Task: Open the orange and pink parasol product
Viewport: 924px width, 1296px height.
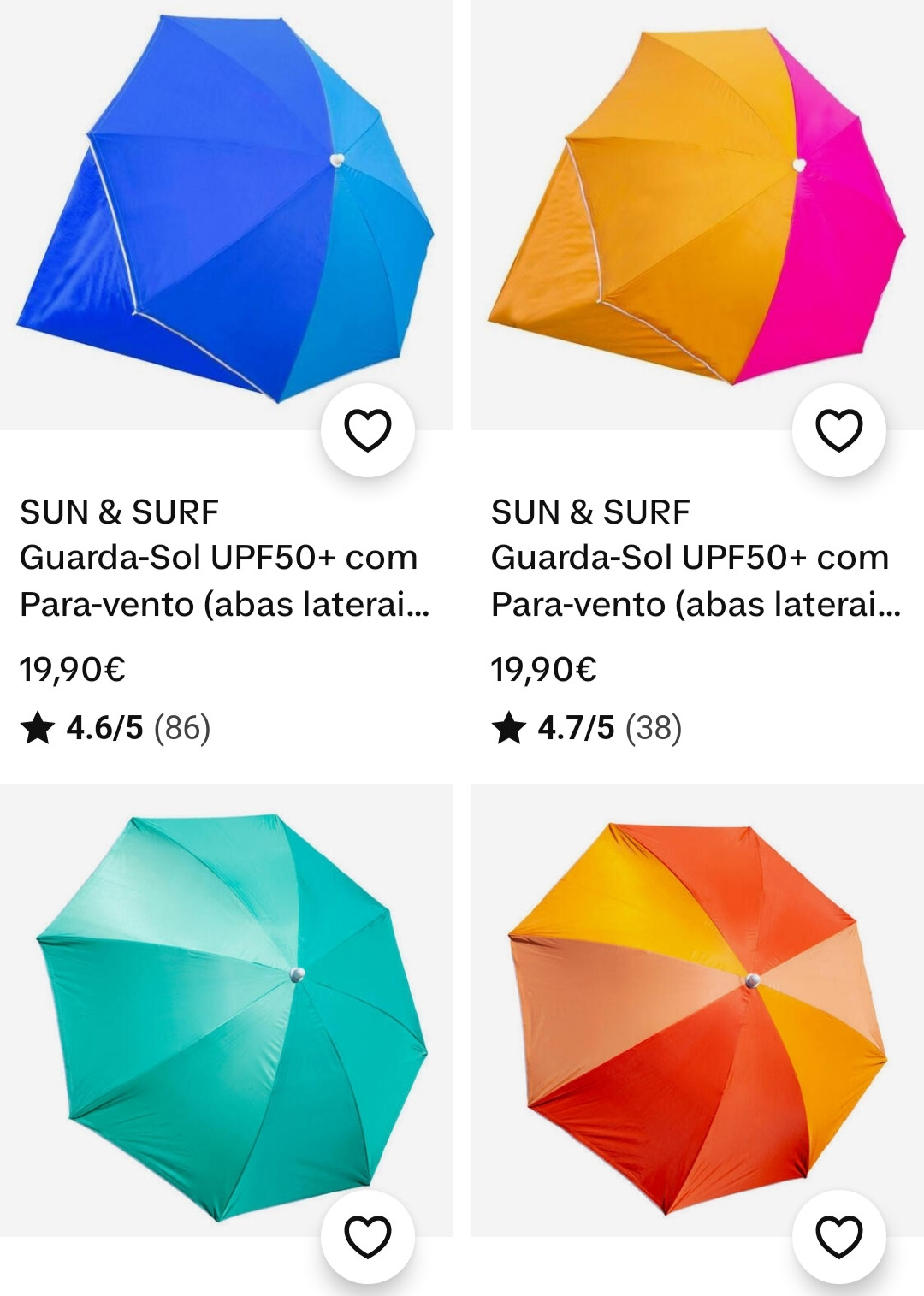Action: tap(696, 214)
